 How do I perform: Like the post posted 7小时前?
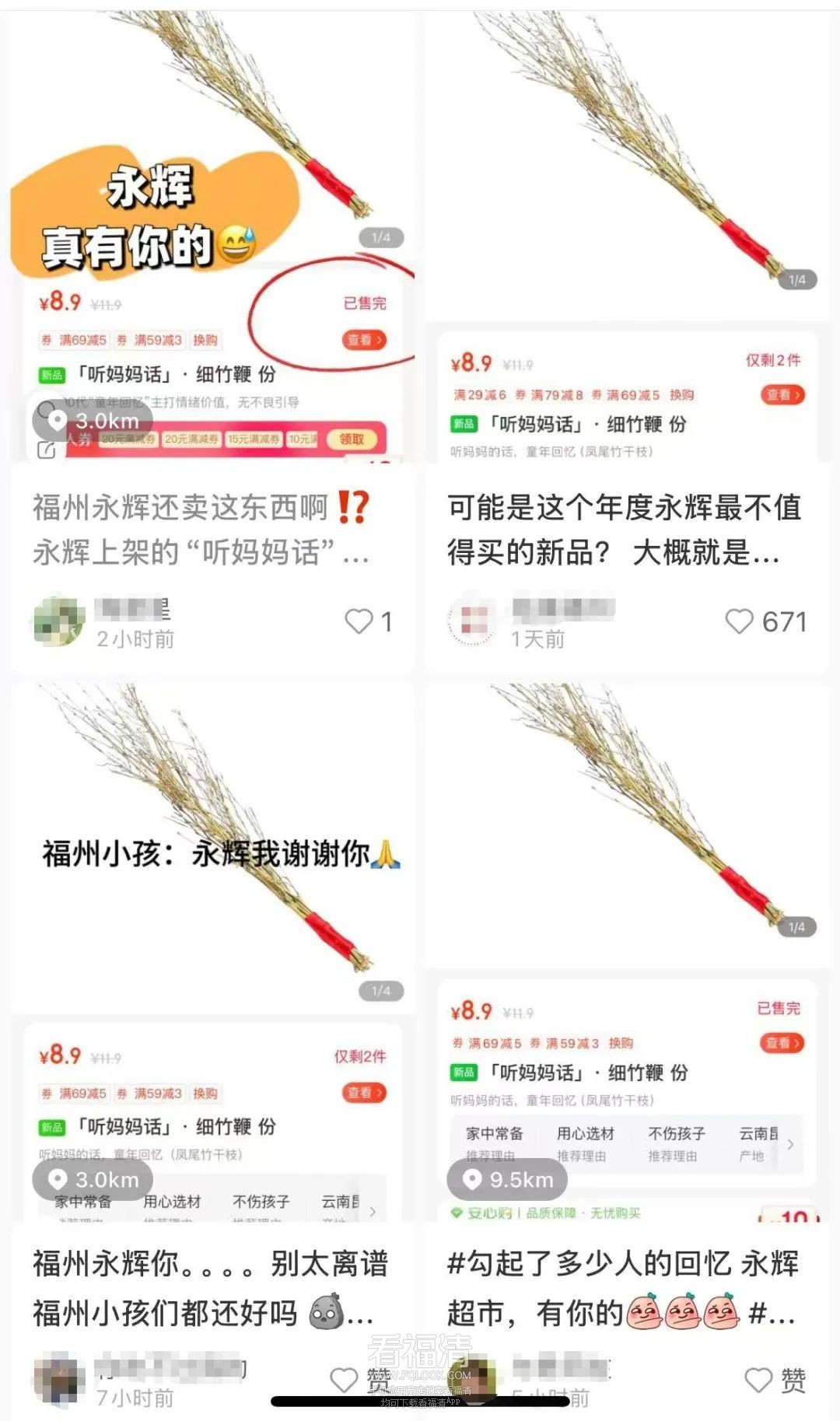[x=344, y=1379]
